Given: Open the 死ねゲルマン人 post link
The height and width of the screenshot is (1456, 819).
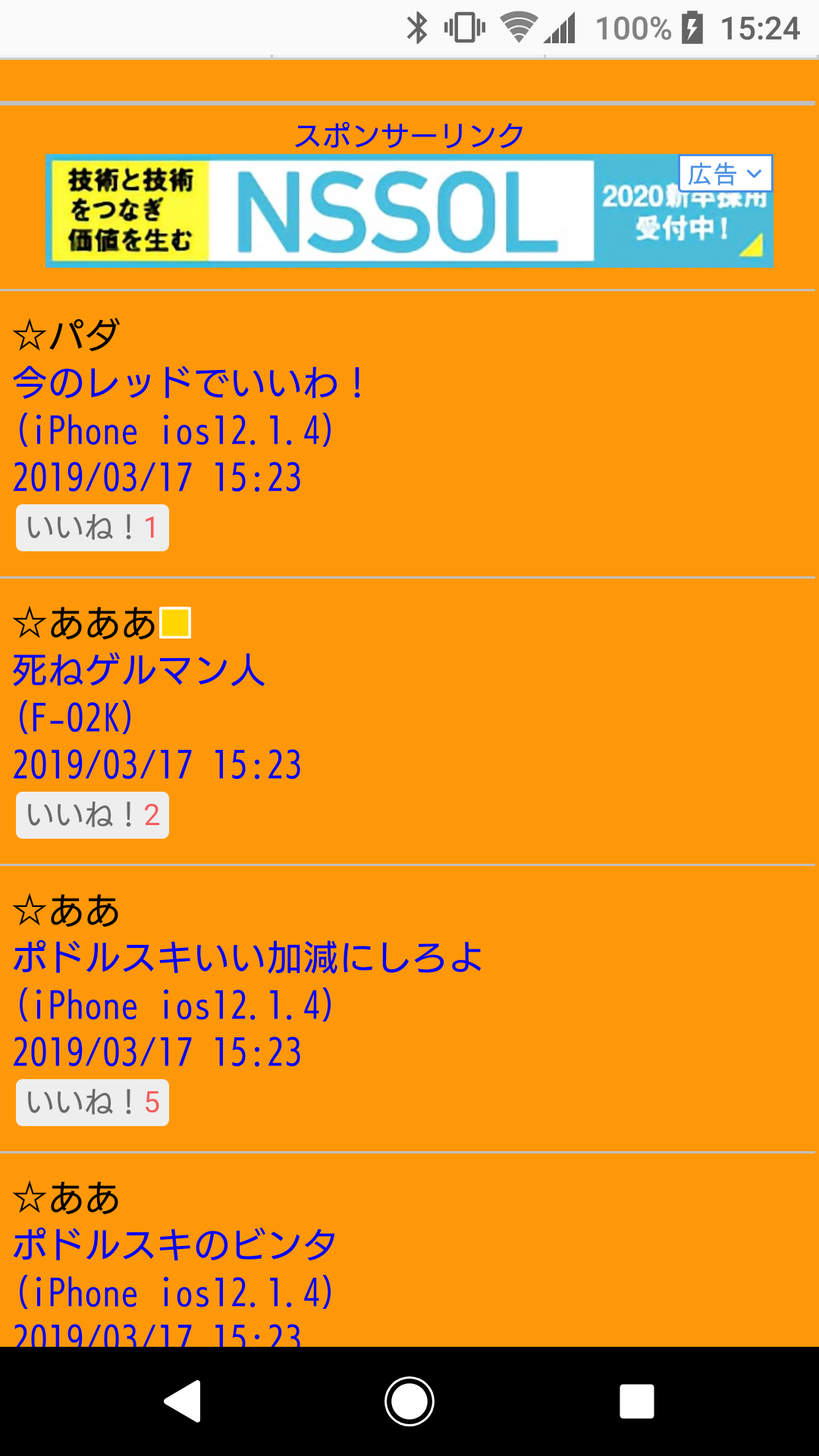Looking at the screenshot, I should pyautogui.click(x=140, y=670).
